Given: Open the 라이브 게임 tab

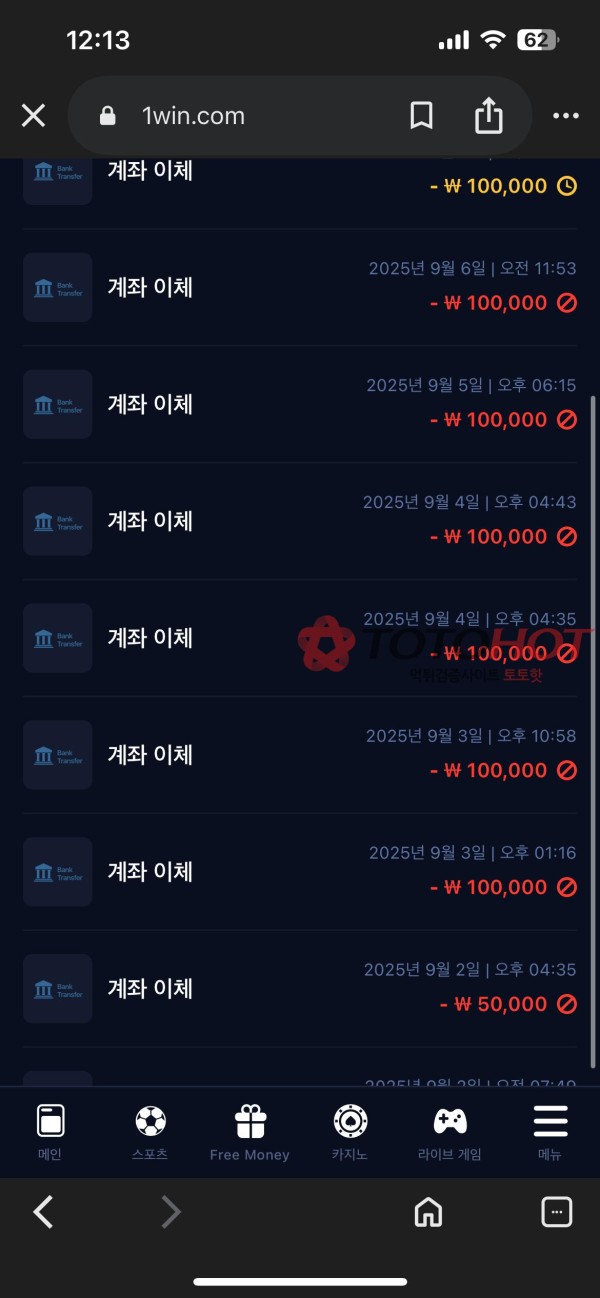Looking at the screenshot, I should (450, 1132).
